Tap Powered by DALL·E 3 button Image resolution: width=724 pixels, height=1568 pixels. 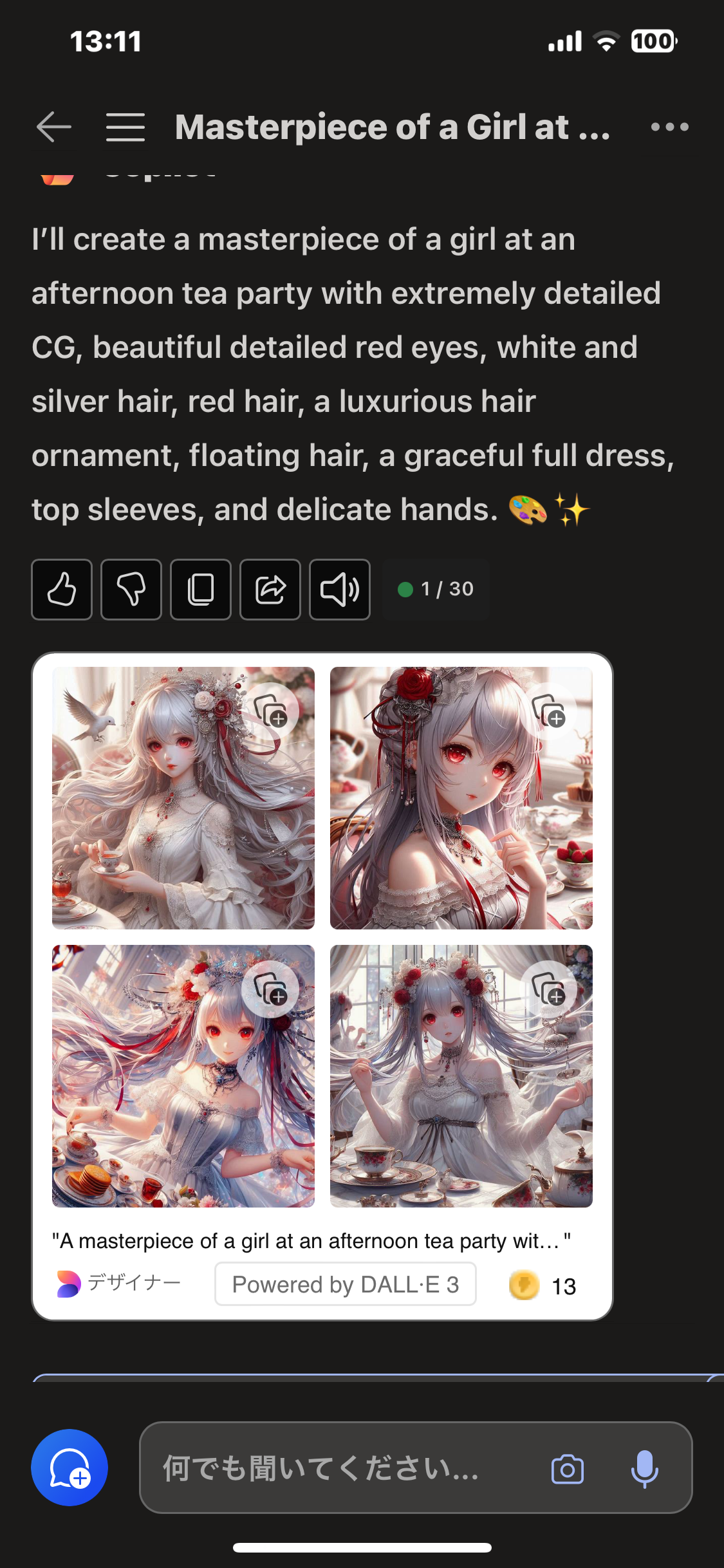[346, 1284]
